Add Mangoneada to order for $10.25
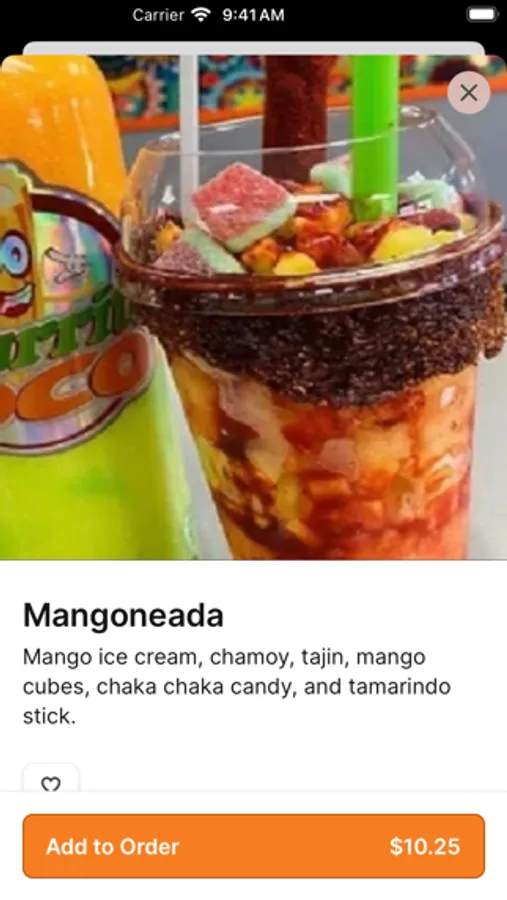The width and height of the screenshot is (507, 900). tap(254, 846)
